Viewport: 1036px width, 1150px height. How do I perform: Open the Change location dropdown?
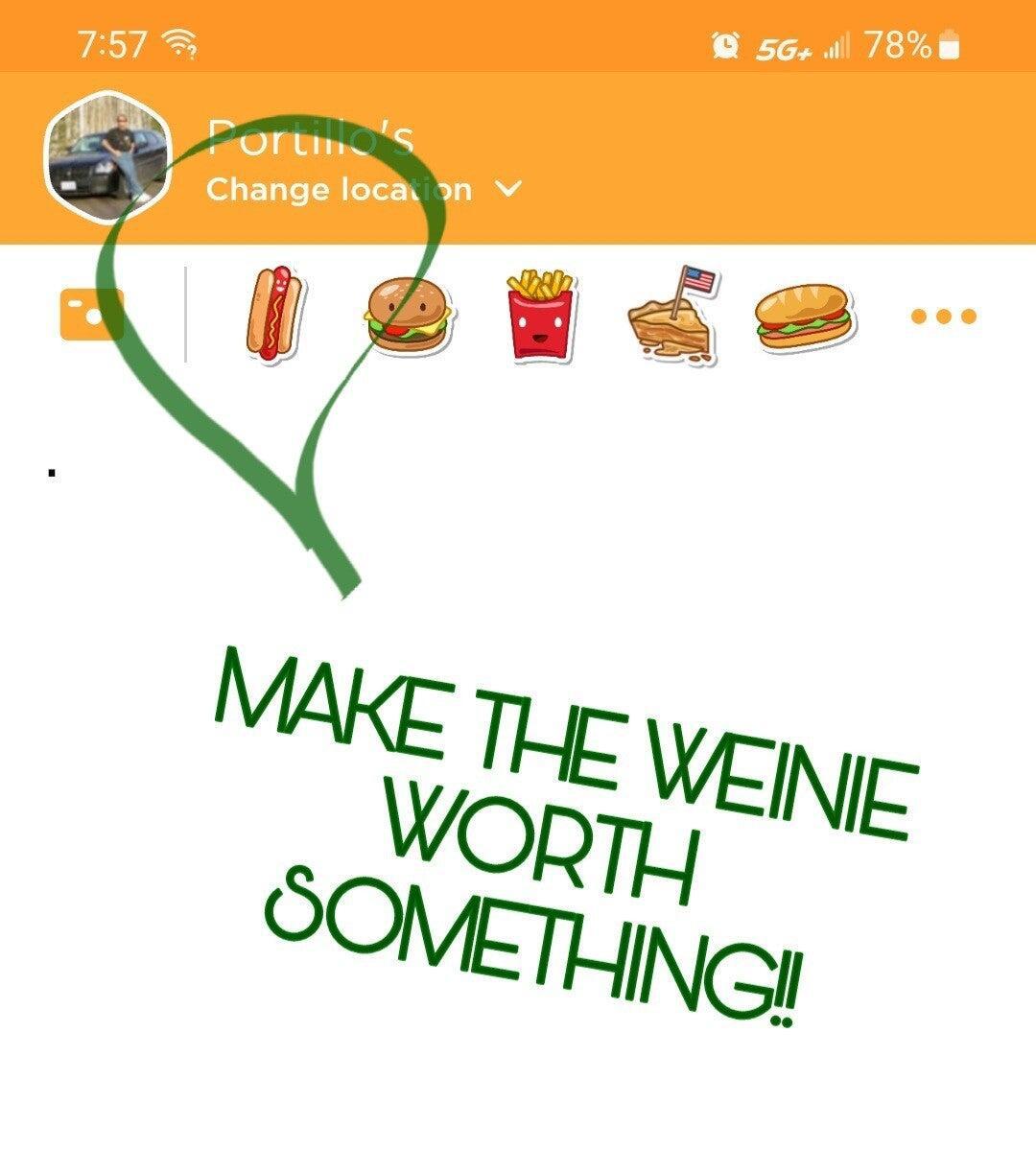(365, 189)
